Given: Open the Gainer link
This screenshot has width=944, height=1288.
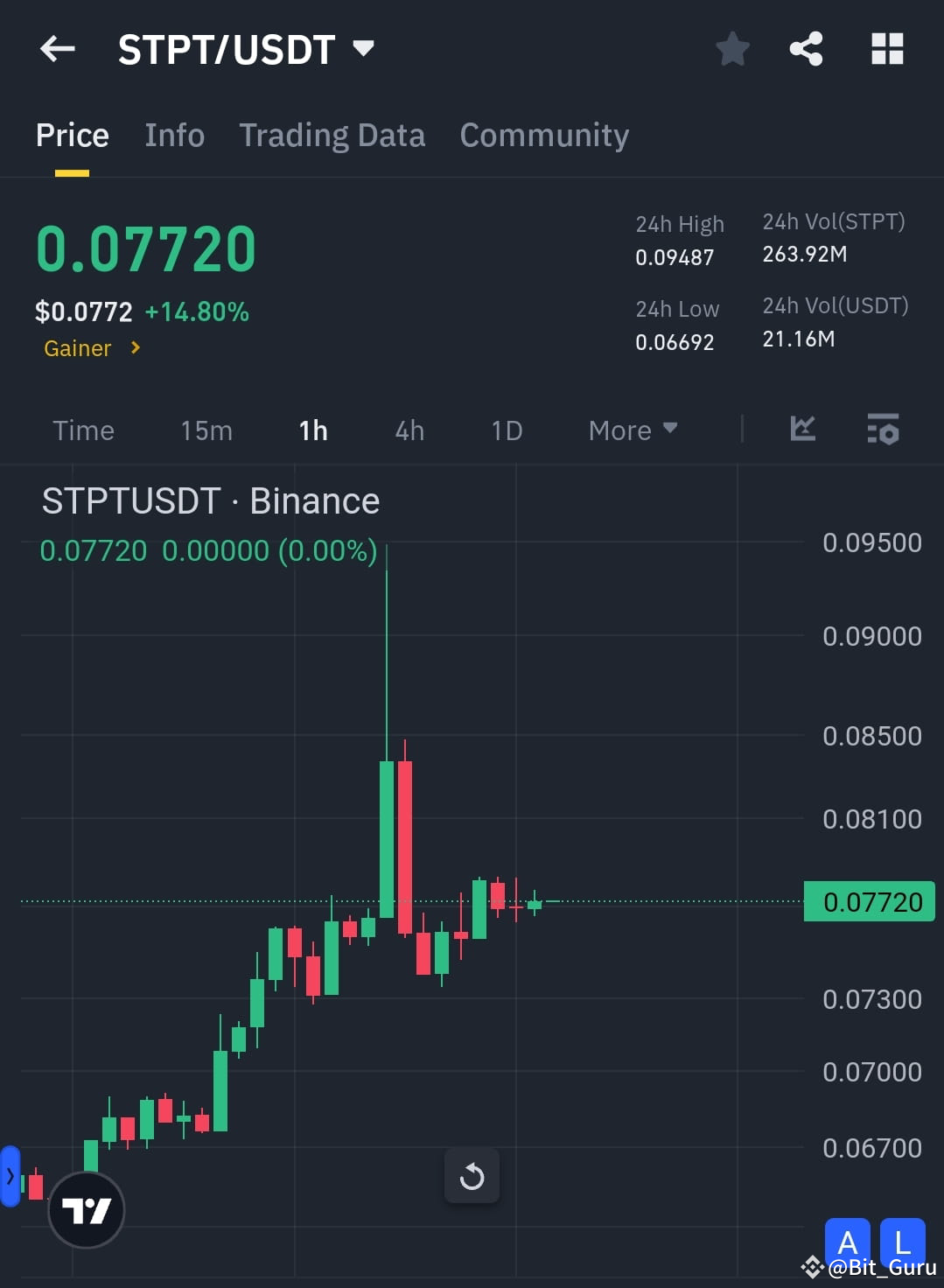Looking at the screenshot, I should [x=90, y=347].
